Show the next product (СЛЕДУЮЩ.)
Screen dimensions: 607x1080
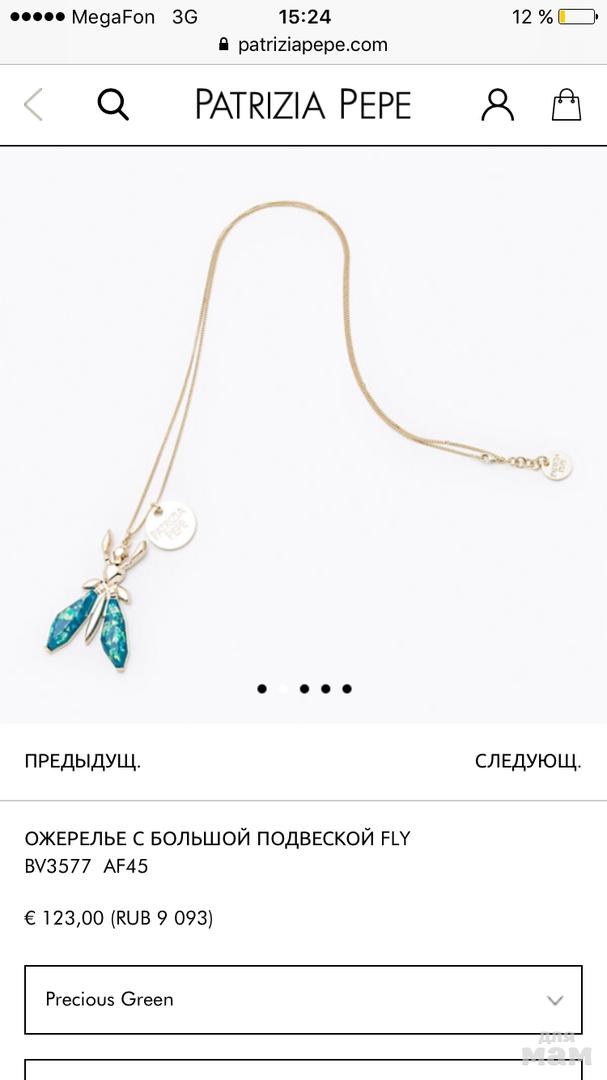[527, 762]
